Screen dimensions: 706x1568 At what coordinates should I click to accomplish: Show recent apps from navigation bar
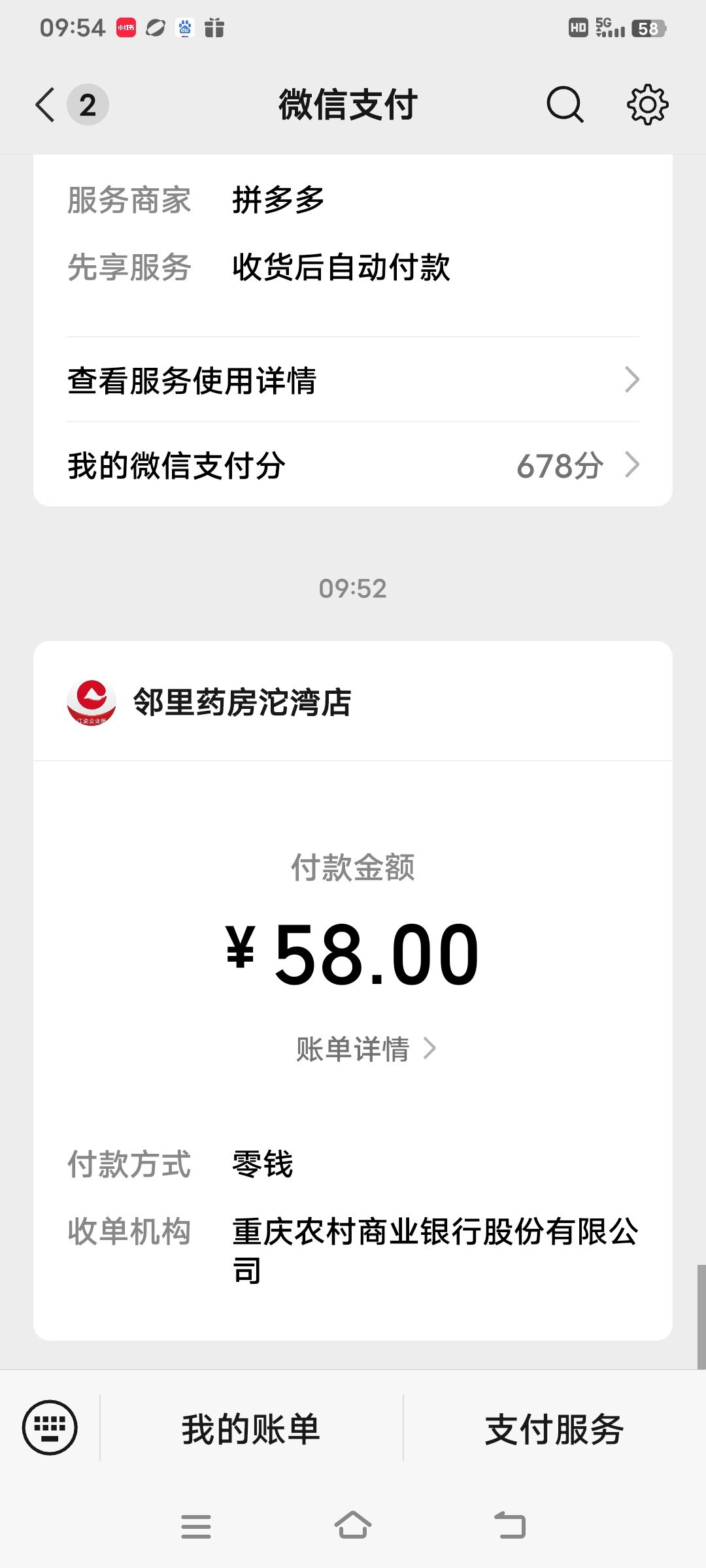point(196,1527)
